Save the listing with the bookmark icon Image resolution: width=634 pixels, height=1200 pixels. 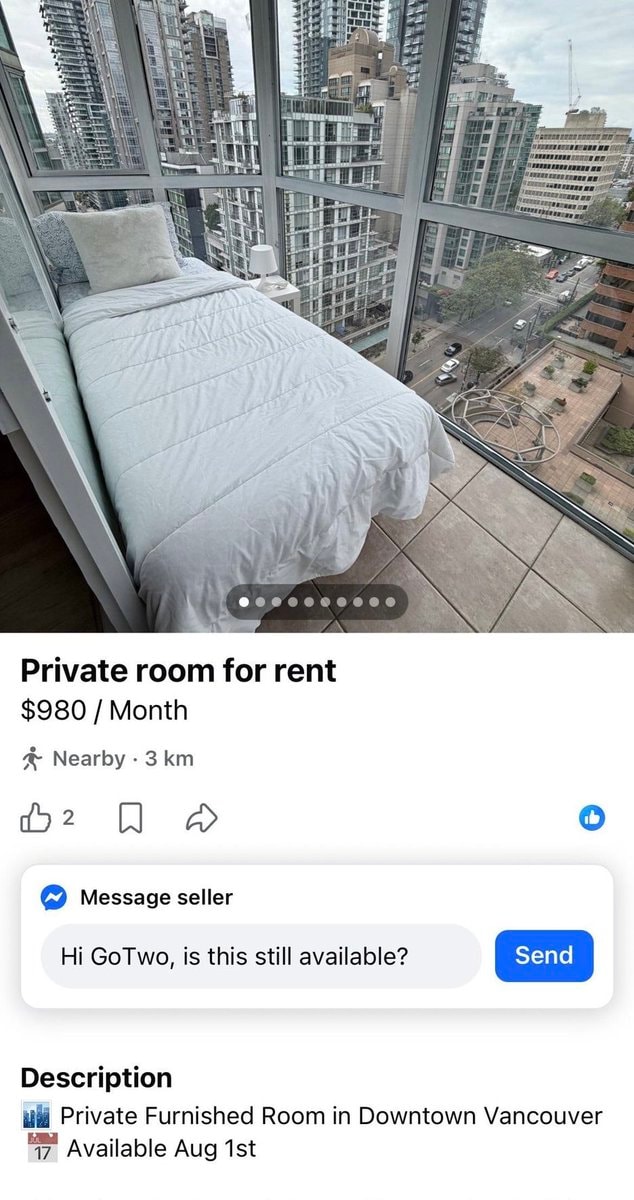(x=131, y=819)
